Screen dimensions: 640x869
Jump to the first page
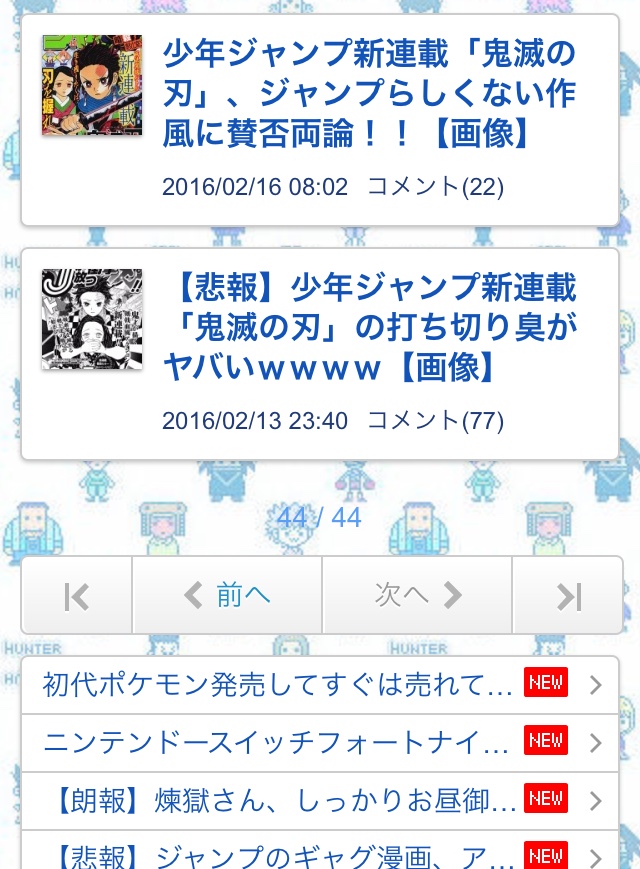click(77, 595)
